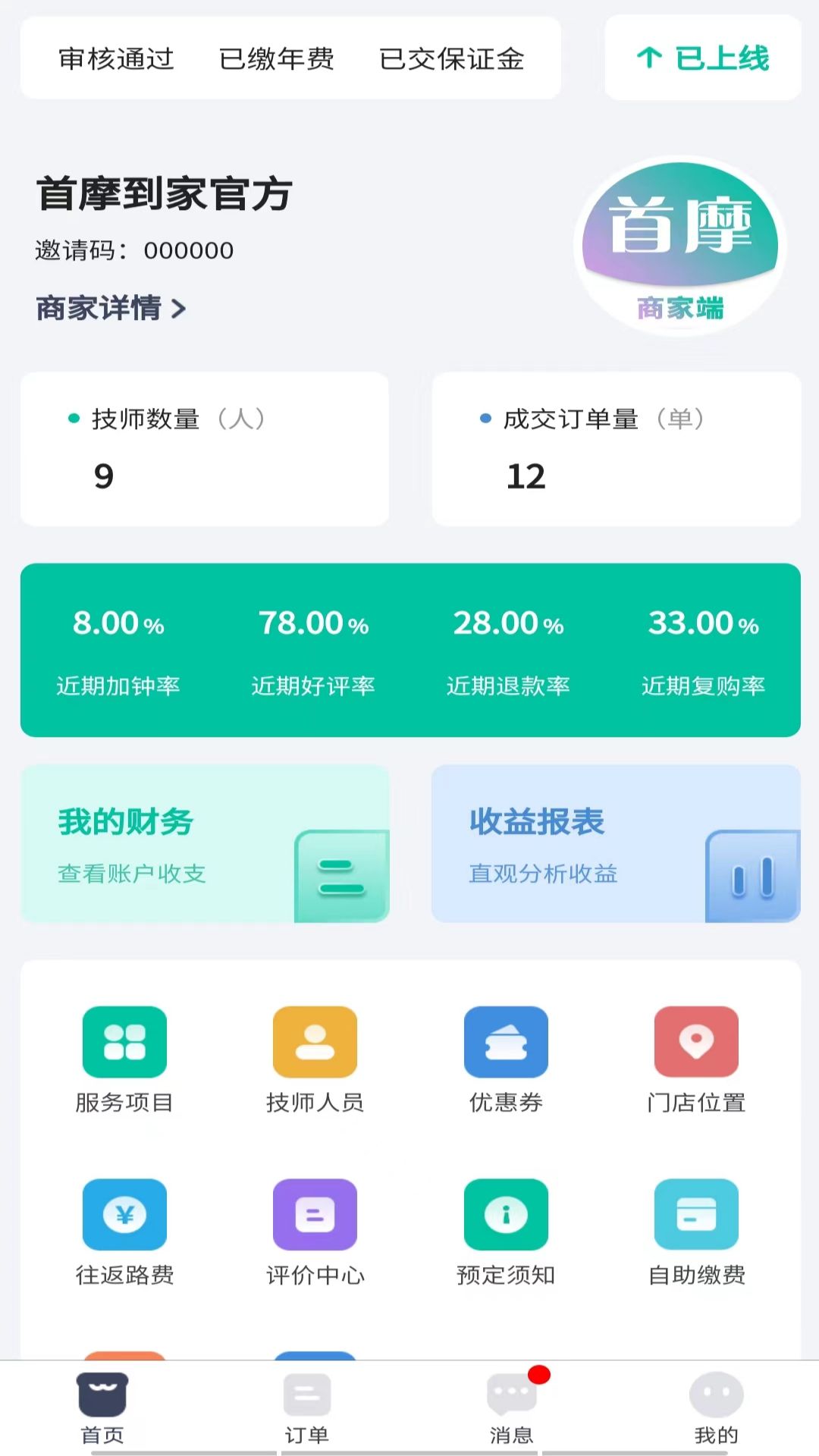Open 评价中心 review center
The height and width of the screenshot is (1456, 819).
315,1233
